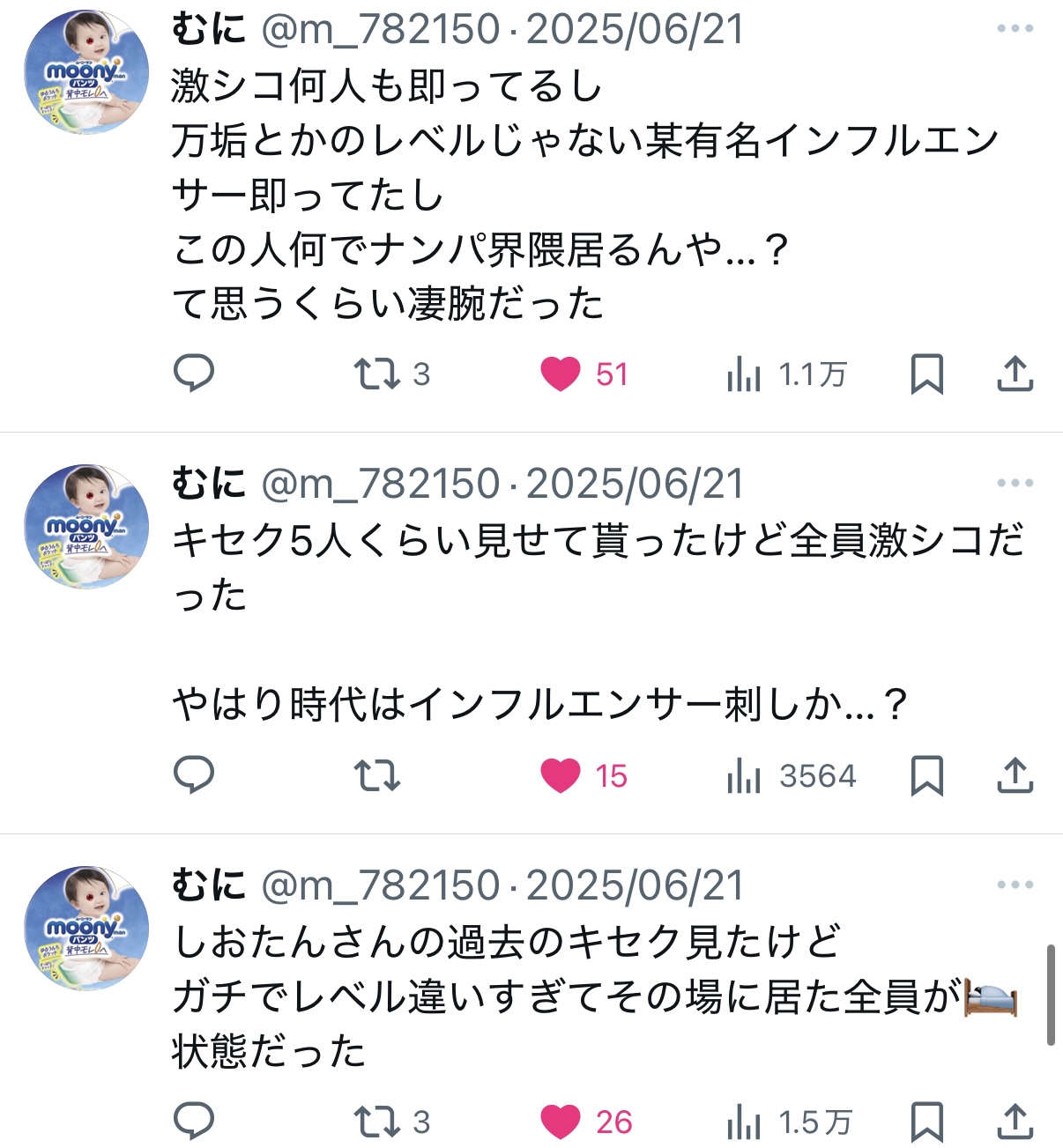
Task: Reply to the キセク5人くらい tweet
Action: [x=194, y=775]
